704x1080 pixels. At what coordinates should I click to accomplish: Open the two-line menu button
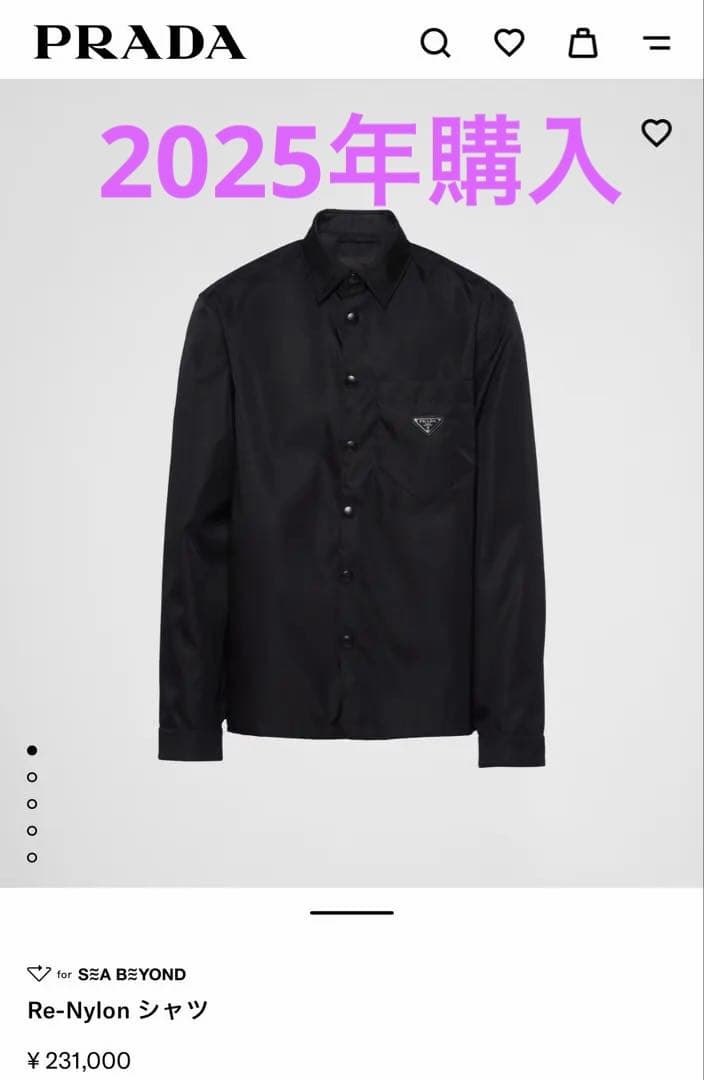(657, 43)
